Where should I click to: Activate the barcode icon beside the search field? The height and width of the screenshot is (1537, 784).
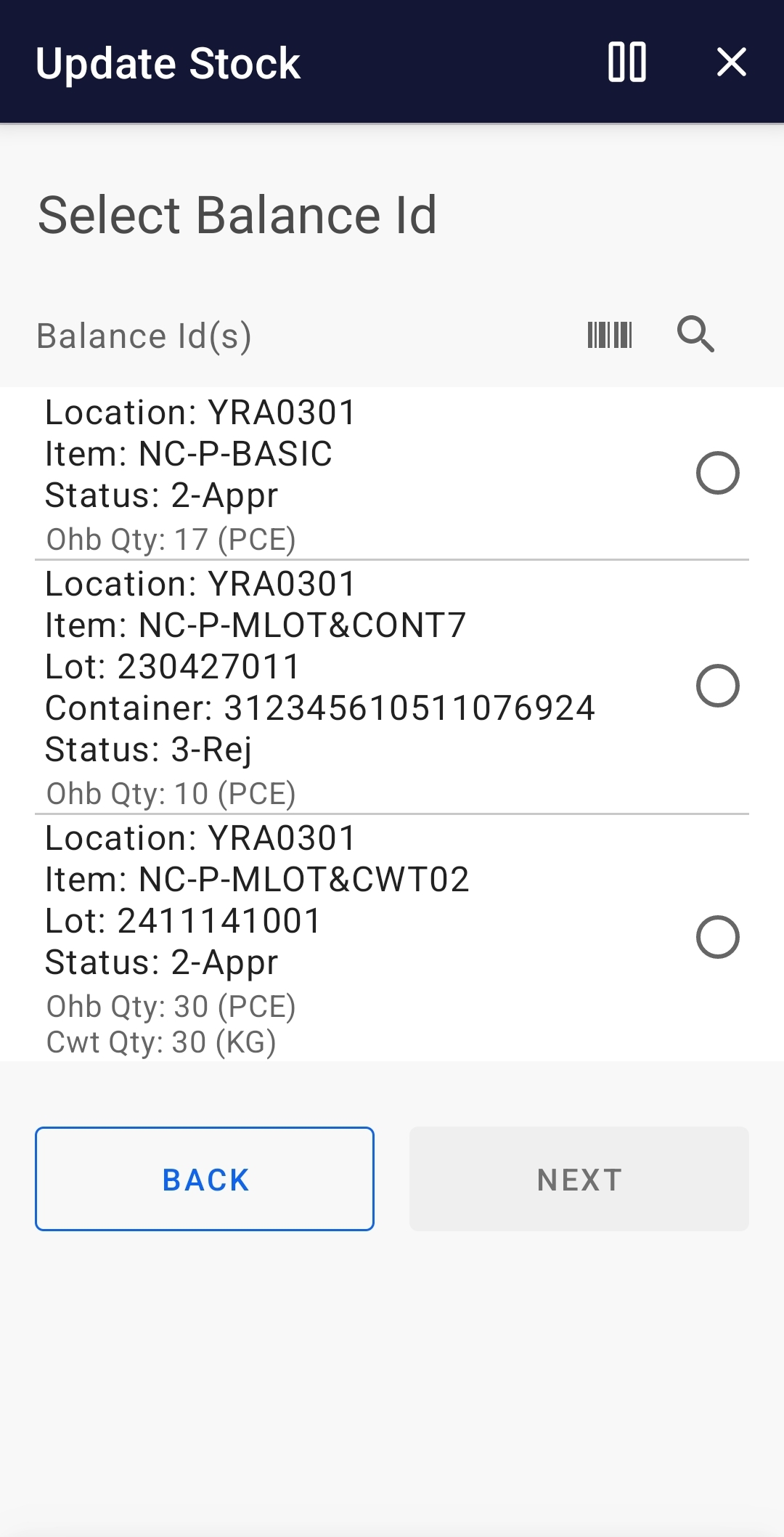611,335
